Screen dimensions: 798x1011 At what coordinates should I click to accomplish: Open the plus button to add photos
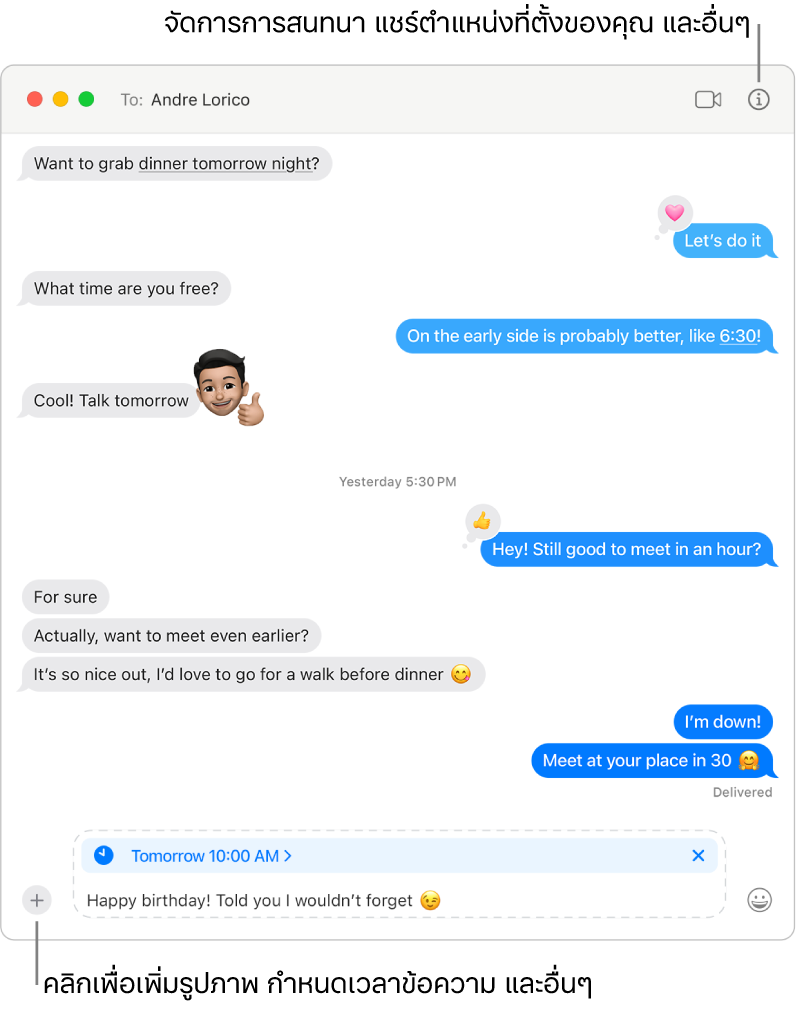tap(37, 900)
